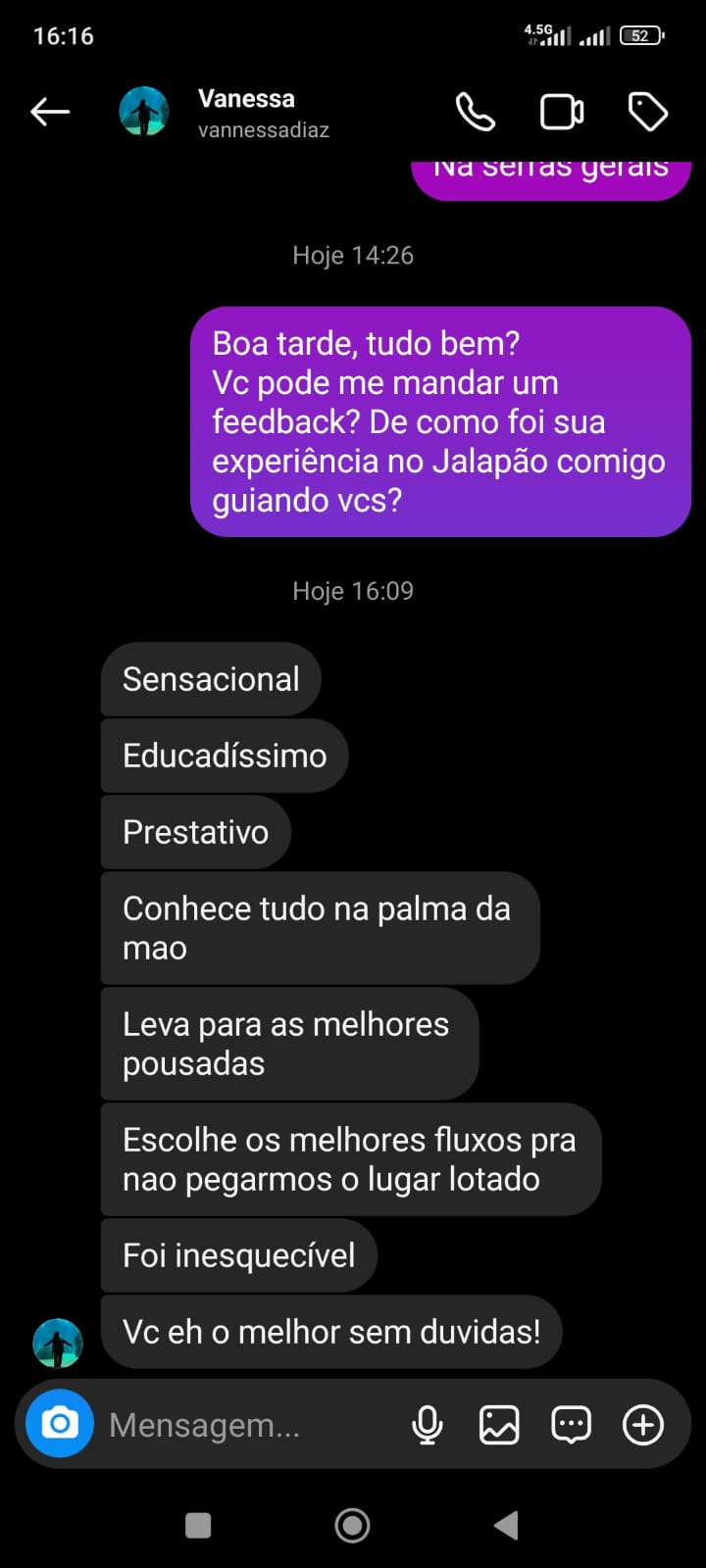Start a voice call with Vanessa
Viewport: 706px width, 1568px height.
point(475,111)
